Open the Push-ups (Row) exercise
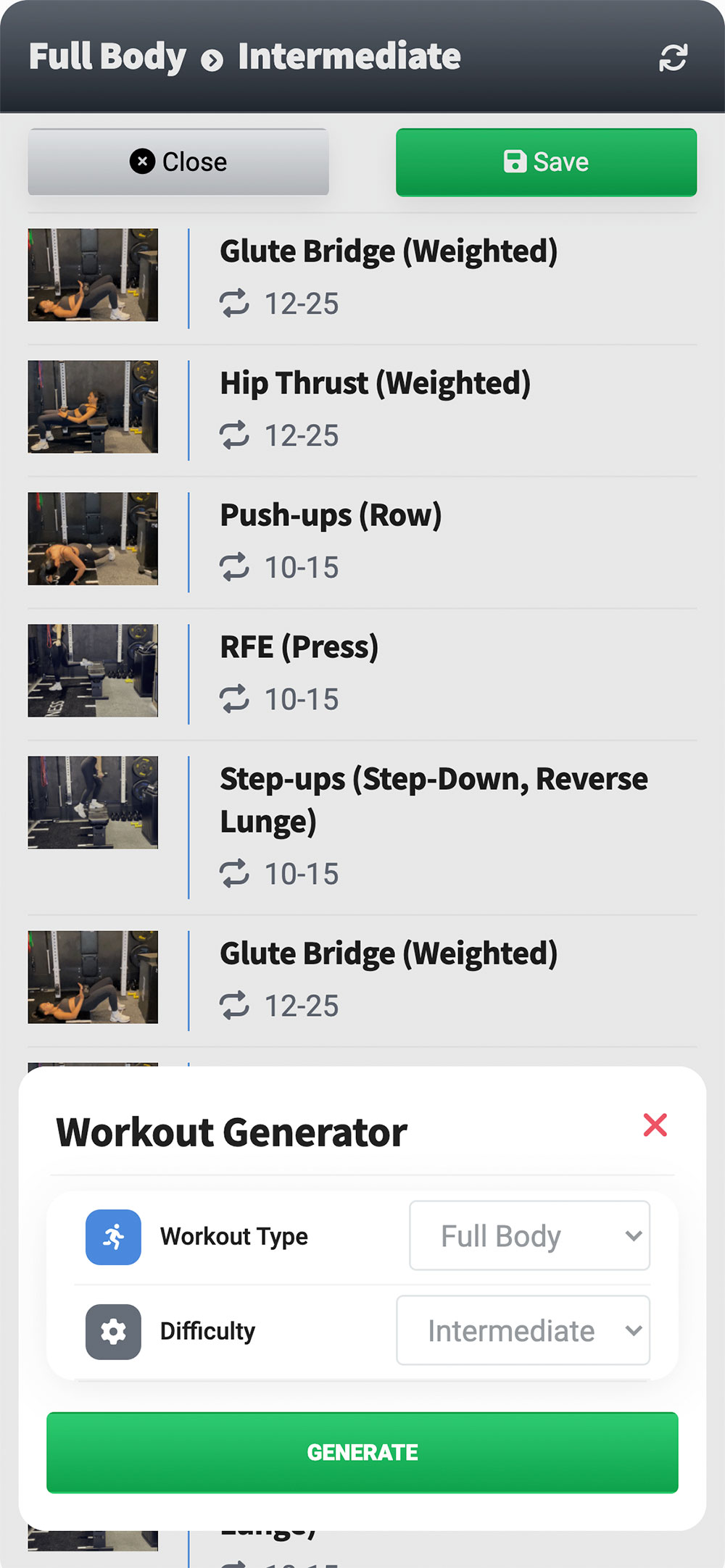This screenshot has height=1568, width=725. pos(362,542)
